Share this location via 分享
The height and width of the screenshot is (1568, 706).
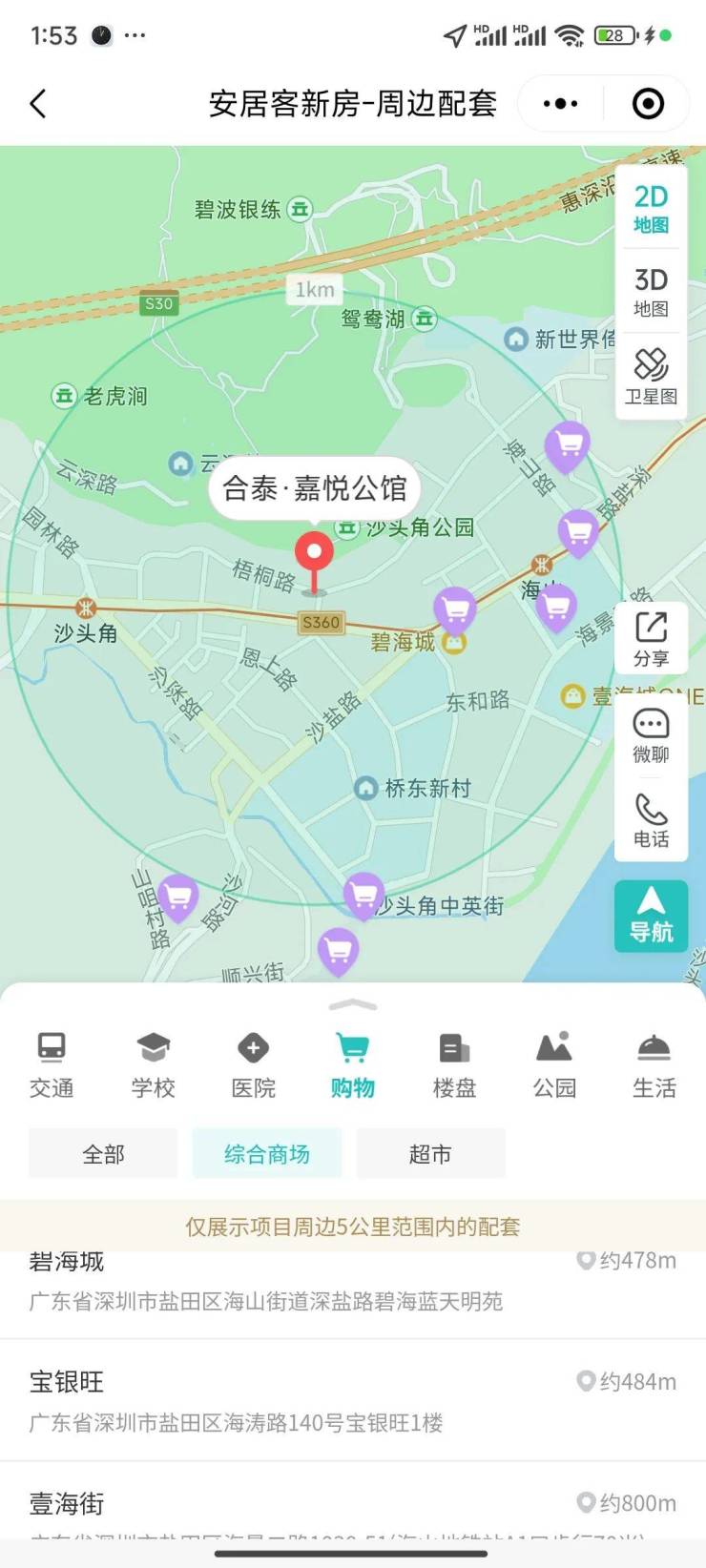click(651, 639)
